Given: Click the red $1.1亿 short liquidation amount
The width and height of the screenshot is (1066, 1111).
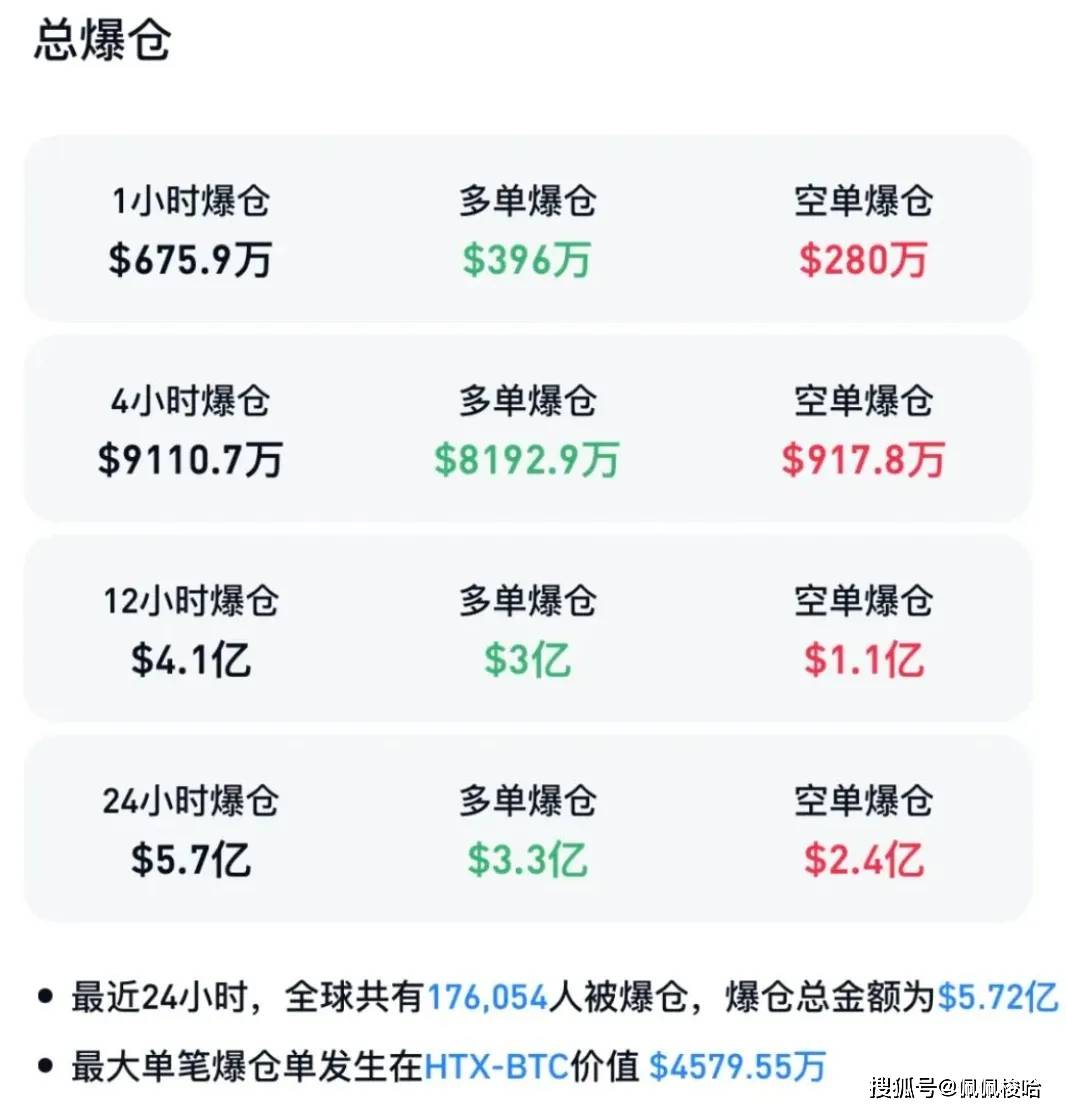Looking at the screenshot, I should [x=864, y=661].
